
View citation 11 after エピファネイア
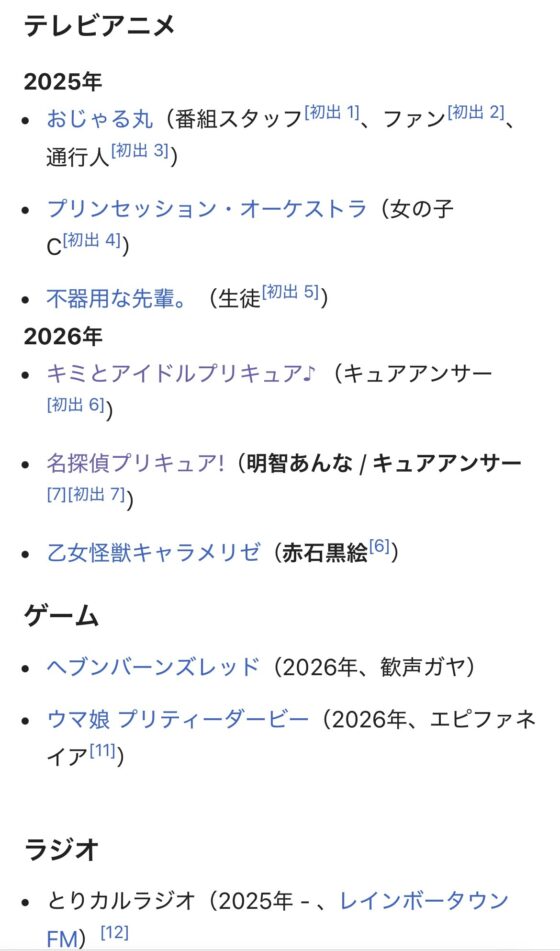pyautogui.click(x=103, y=751)
